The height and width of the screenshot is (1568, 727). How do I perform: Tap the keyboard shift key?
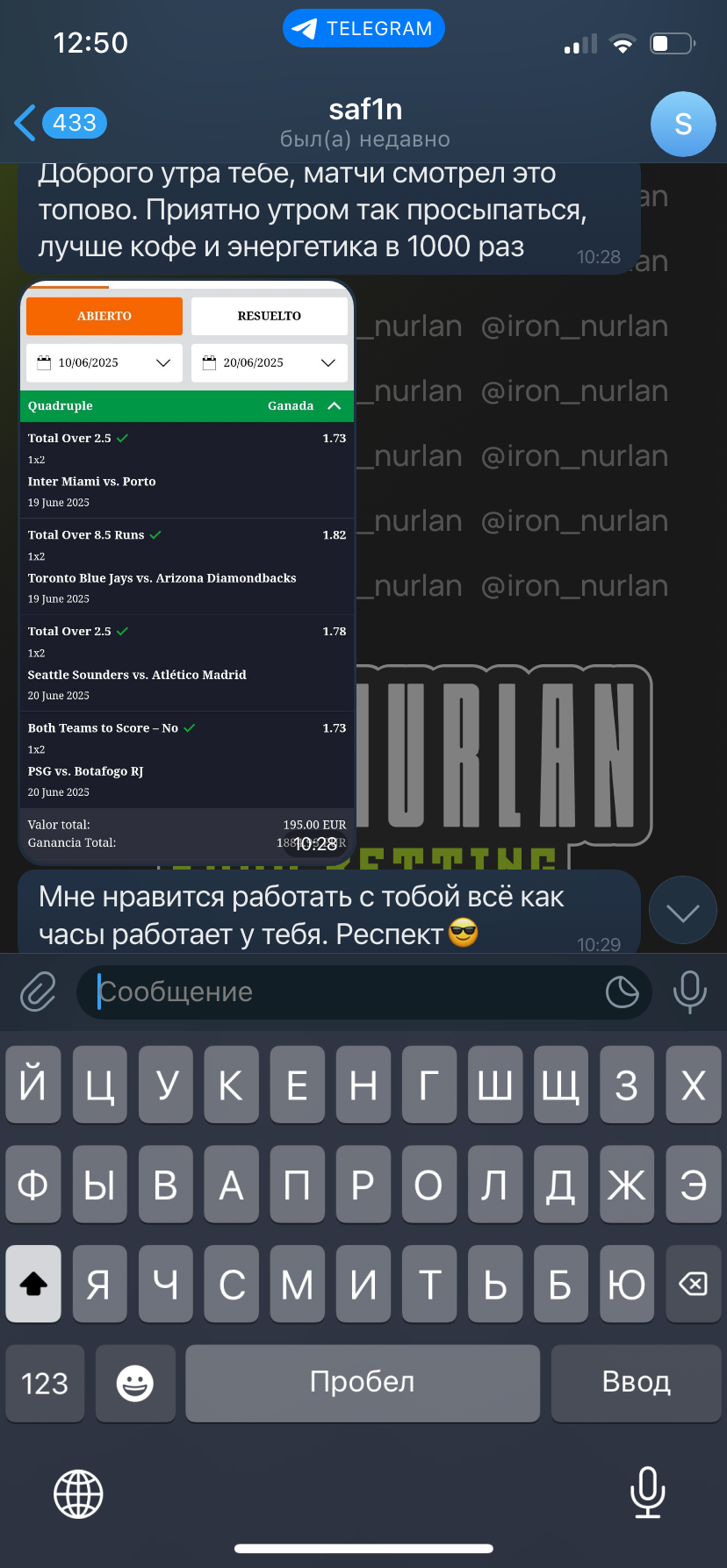[33, 1284]
